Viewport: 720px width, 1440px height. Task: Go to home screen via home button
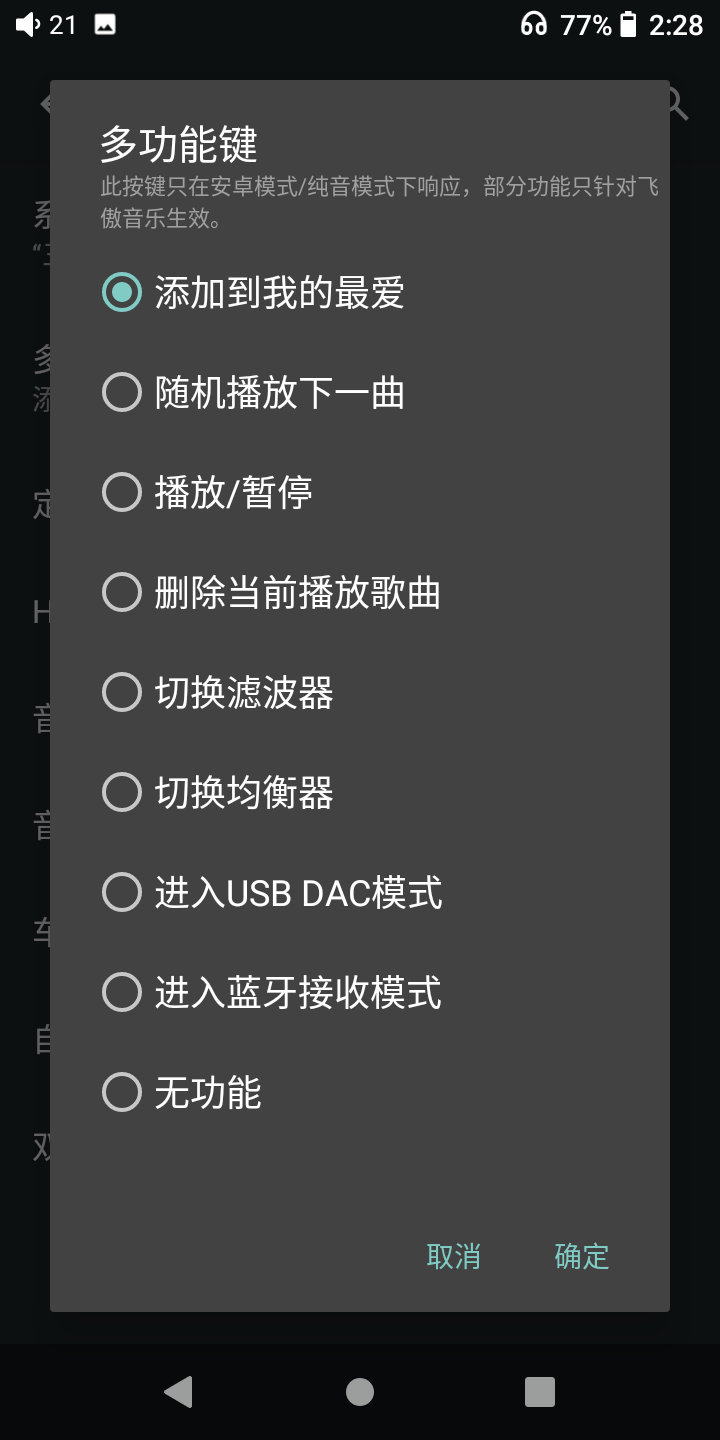[360, 1391]
